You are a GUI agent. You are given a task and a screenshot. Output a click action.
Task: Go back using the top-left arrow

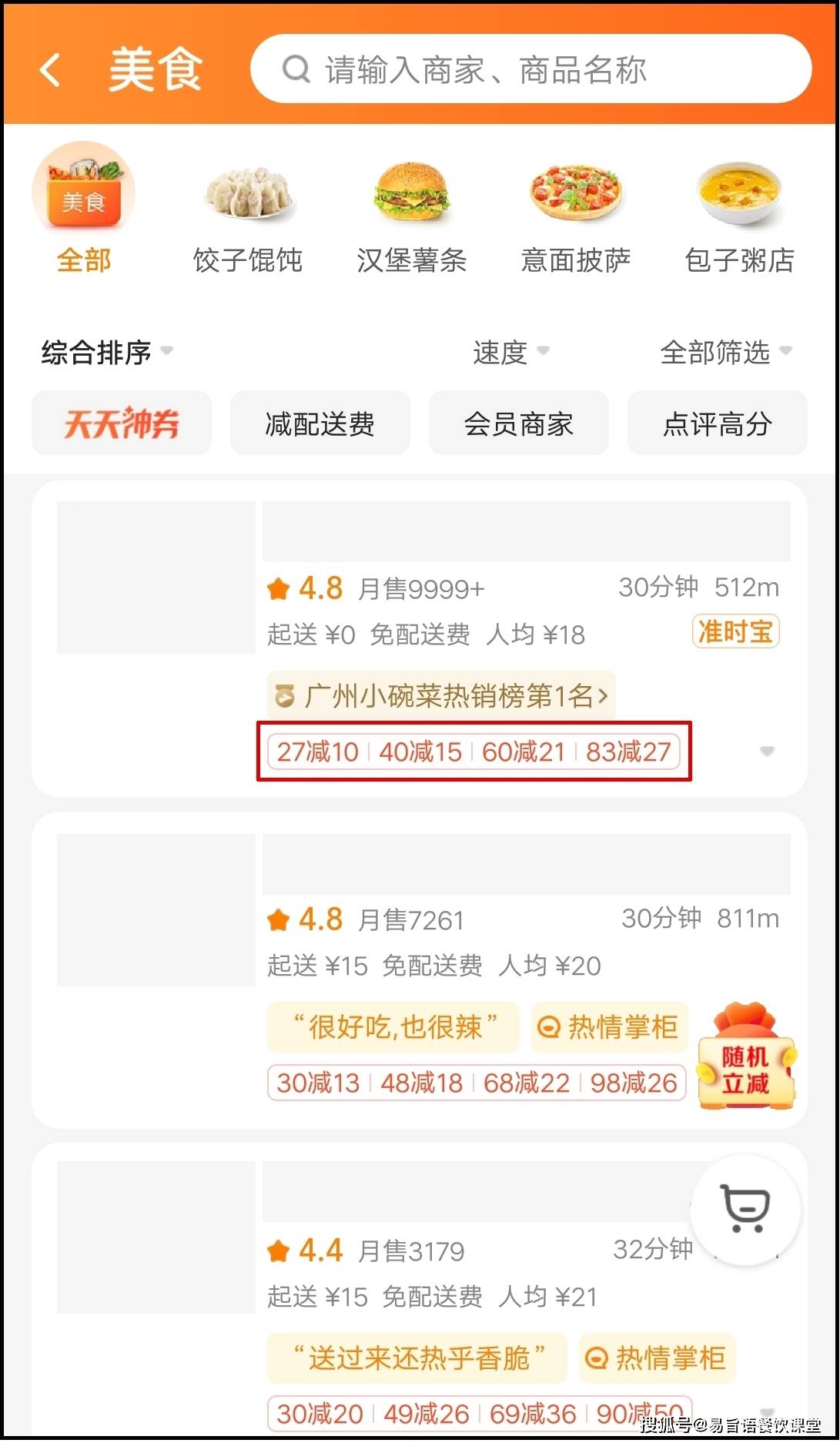(x=50, y=70)
